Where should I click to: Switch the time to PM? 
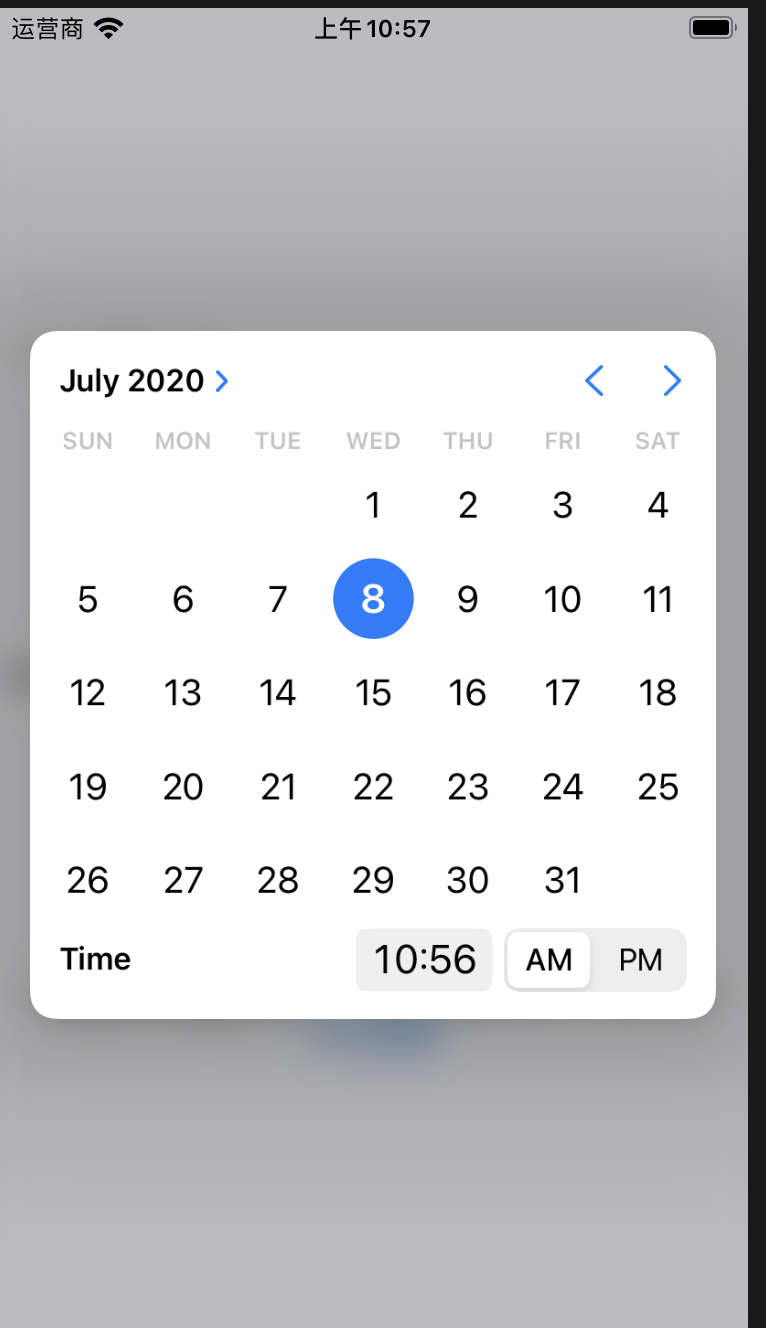[640, 960]
